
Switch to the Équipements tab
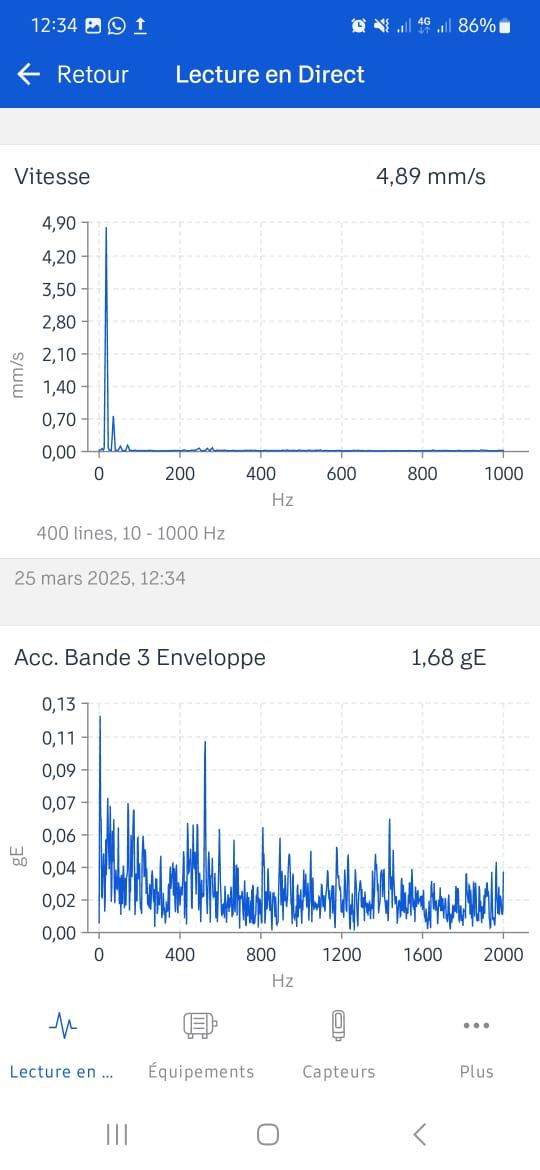click(201, 1047)
